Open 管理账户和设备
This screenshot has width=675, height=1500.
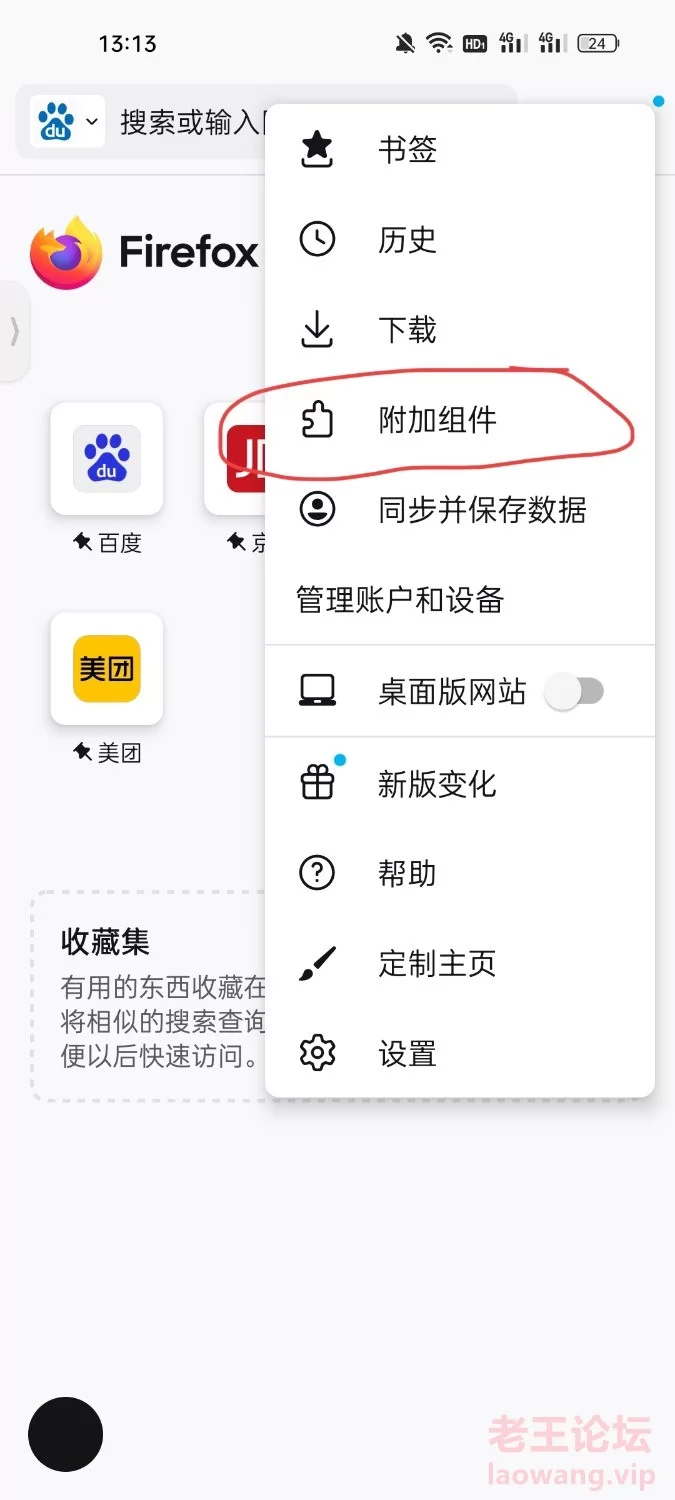coord(400,600)
